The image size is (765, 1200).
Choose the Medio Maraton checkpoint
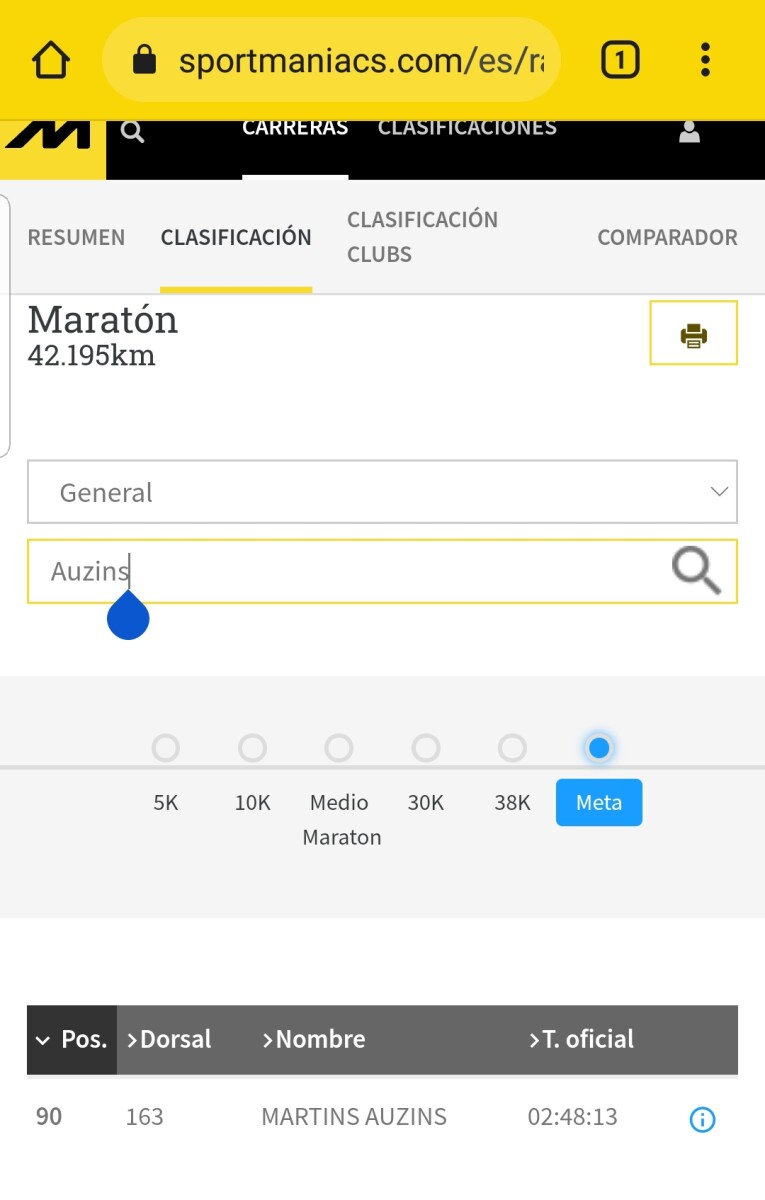[x=340, y=748]
